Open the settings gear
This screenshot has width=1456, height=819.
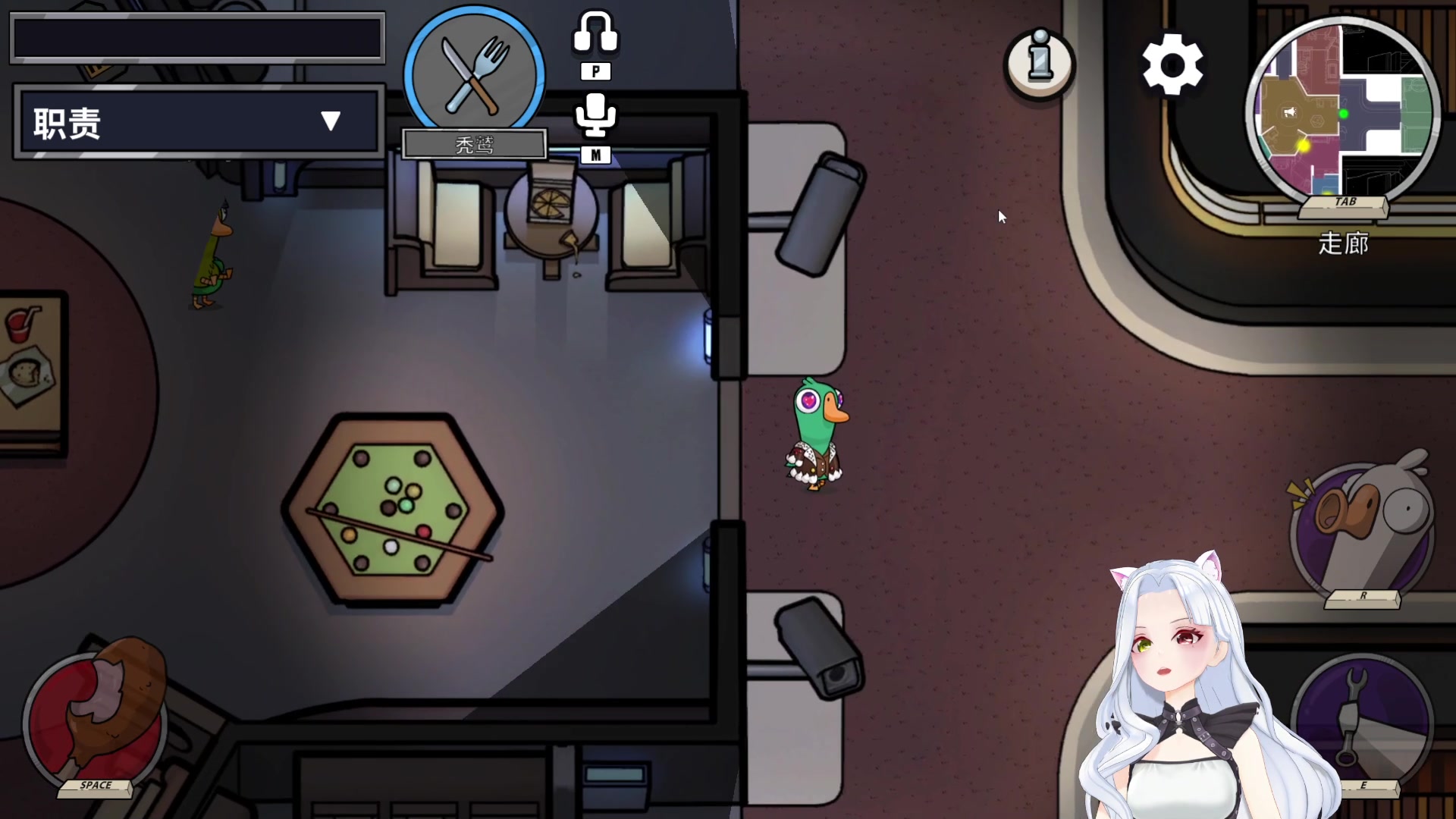pyautogui.click(x=1172, y=64)
